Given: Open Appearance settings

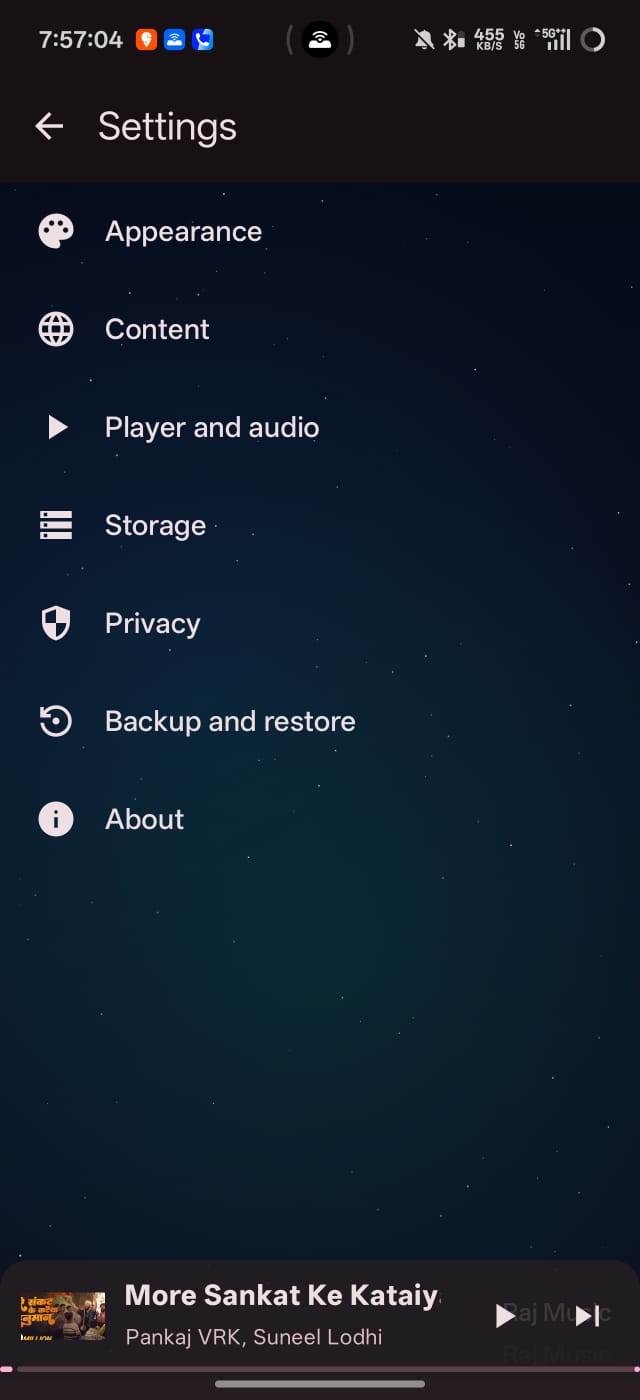Looking at the screenshot, I should [x=183, y=232].
